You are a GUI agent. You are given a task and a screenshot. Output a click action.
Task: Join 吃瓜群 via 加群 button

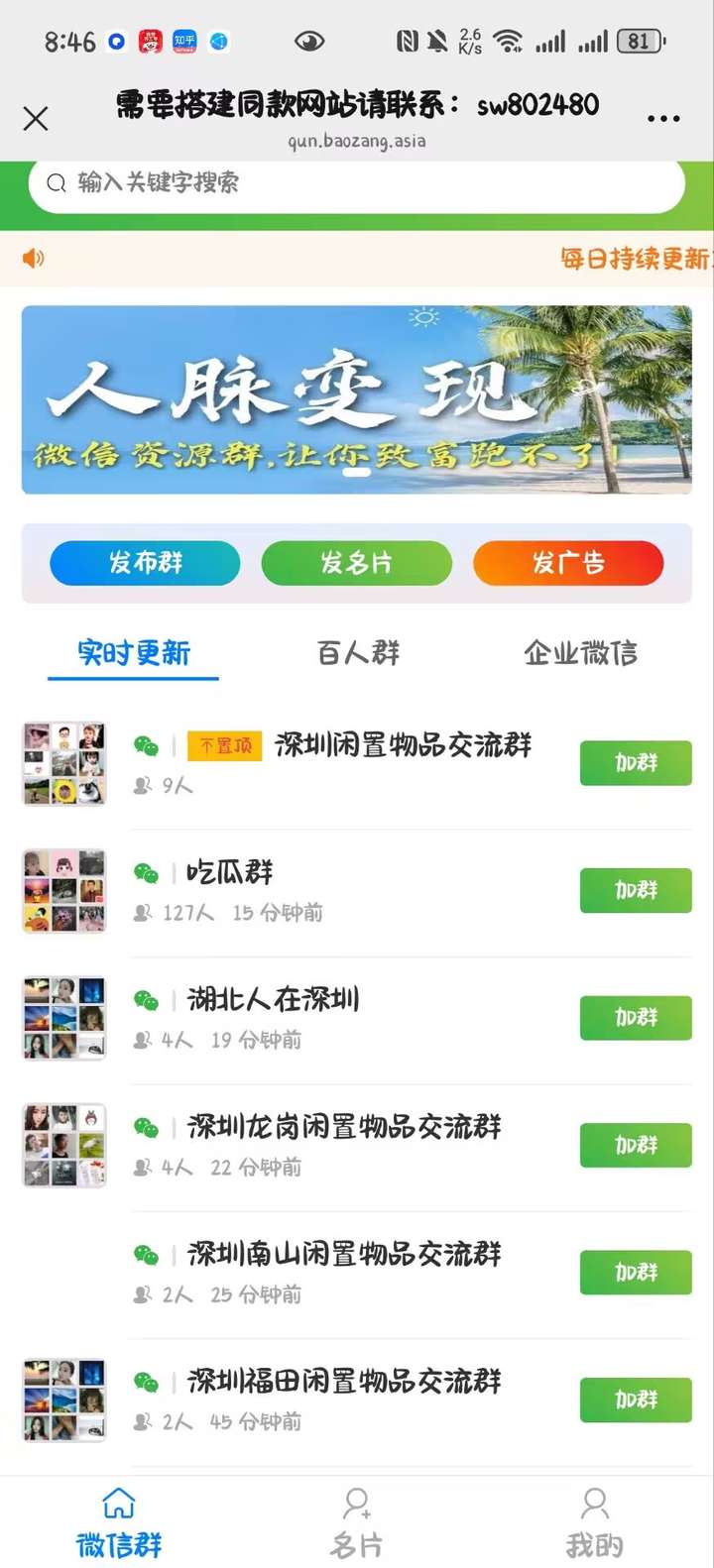[x=636, y=890]
